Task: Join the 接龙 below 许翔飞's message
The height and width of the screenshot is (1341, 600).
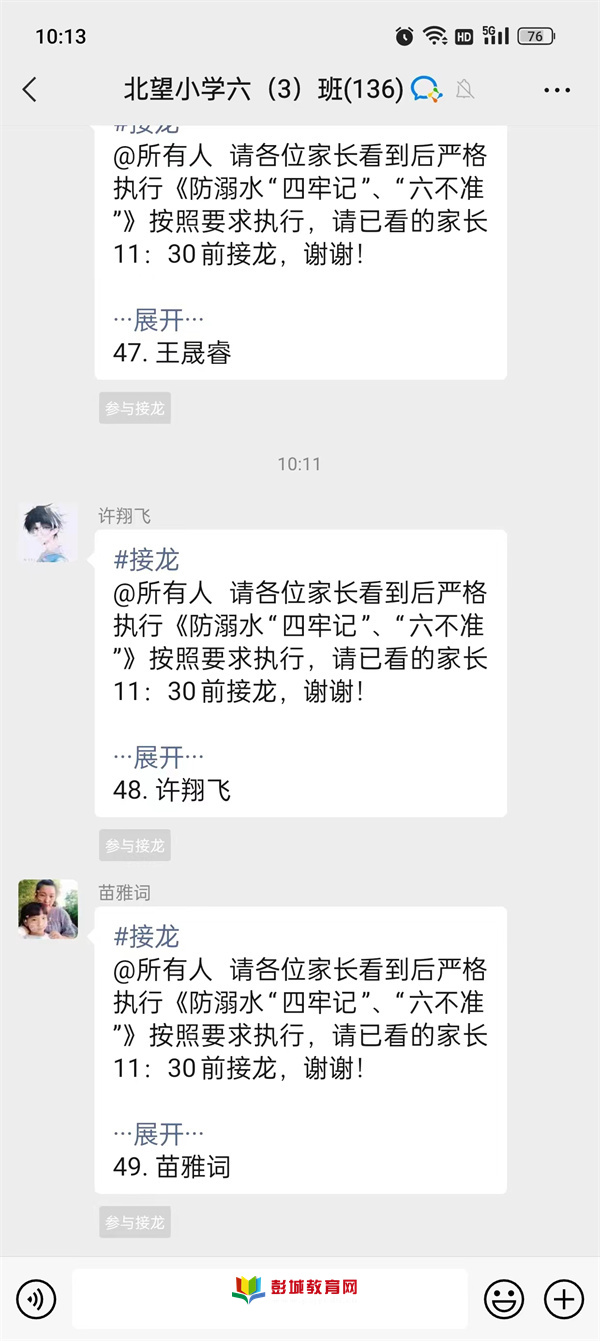Action: pos(135,845)
